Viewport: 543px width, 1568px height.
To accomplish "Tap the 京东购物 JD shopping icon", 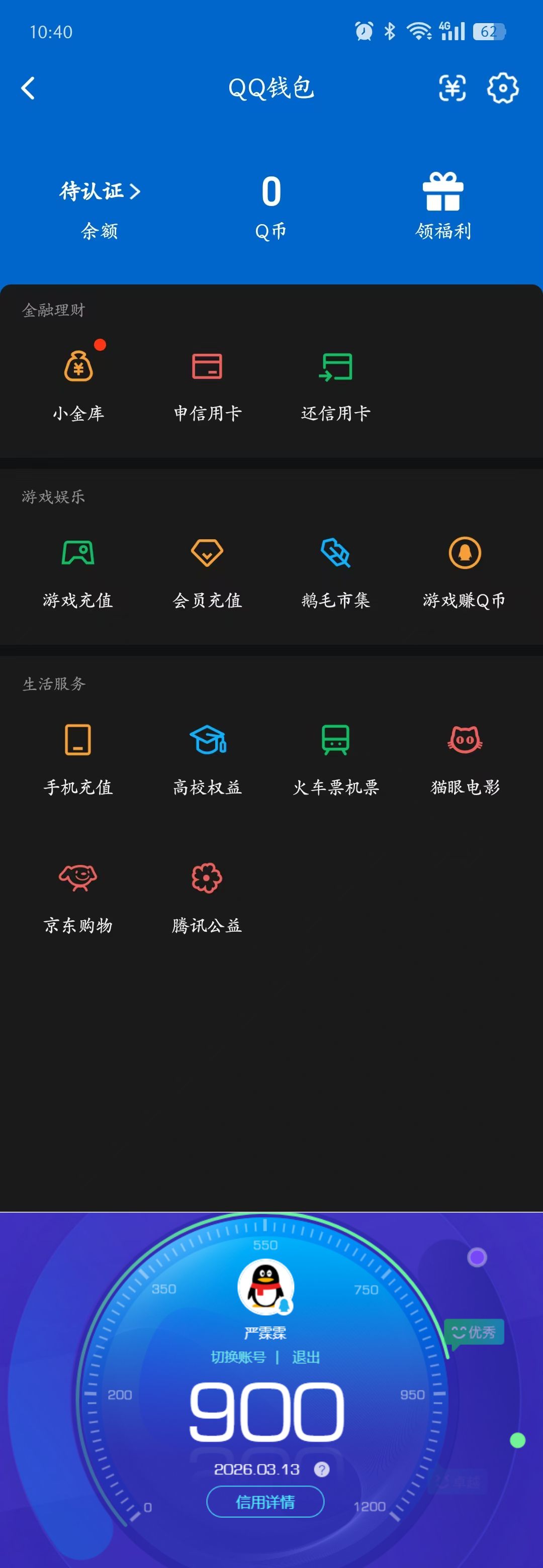I will coord(78,879).
